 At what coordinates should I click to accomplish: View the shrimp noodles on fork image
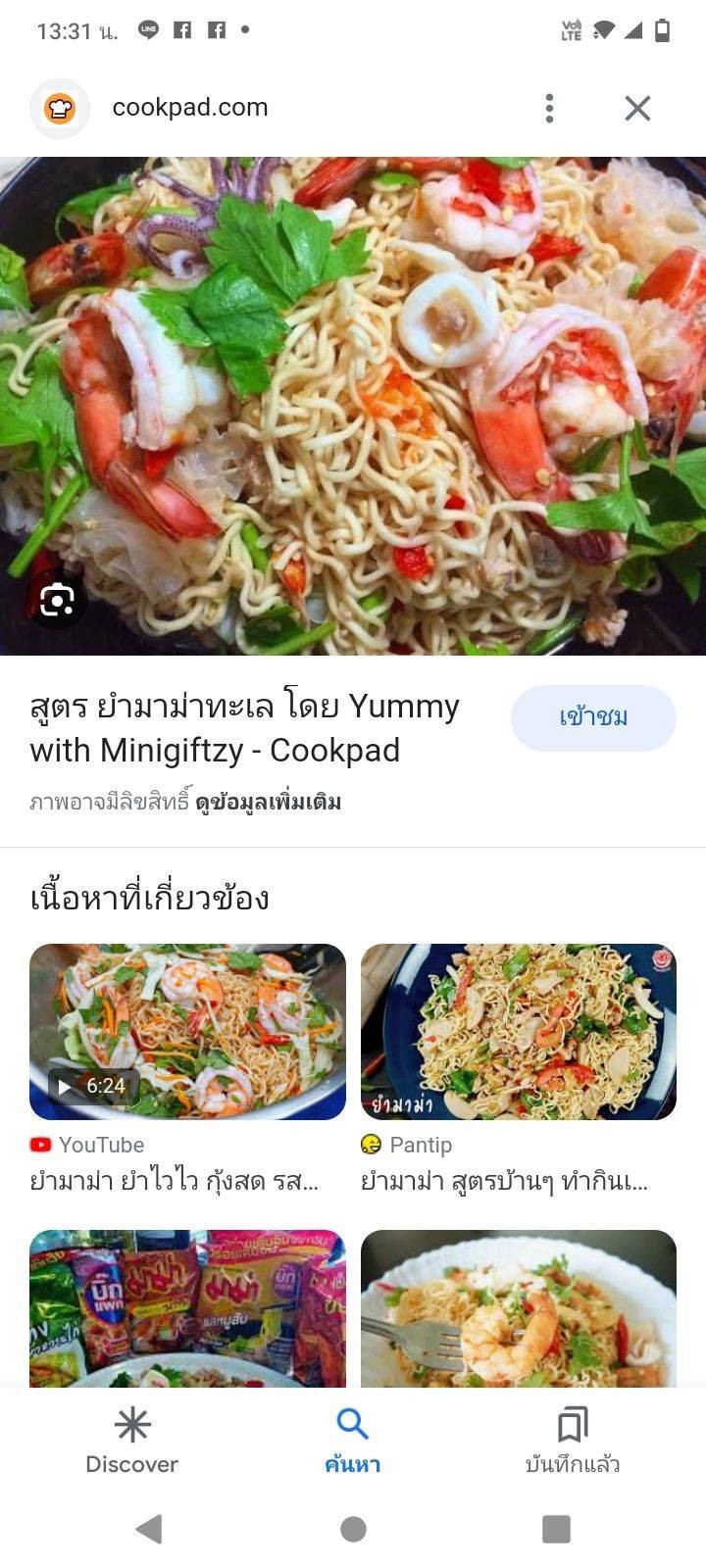point(519,1308)
